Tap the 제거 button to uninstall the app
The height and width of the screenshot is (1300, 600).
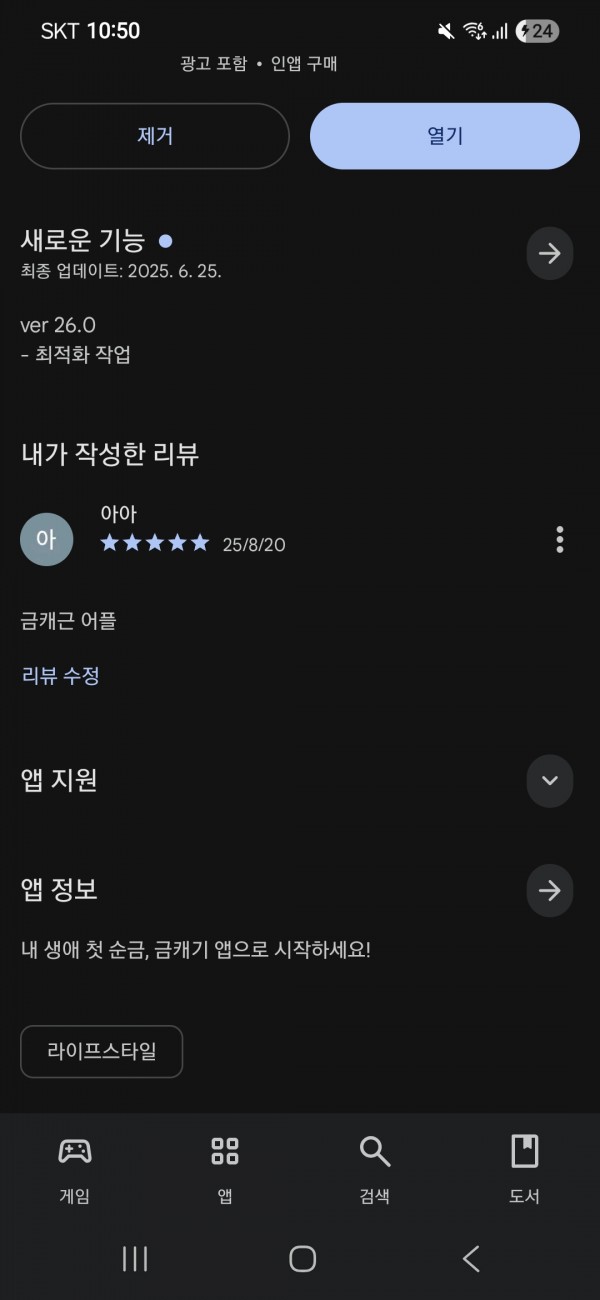pyautogui.click(x=155, y=136)
